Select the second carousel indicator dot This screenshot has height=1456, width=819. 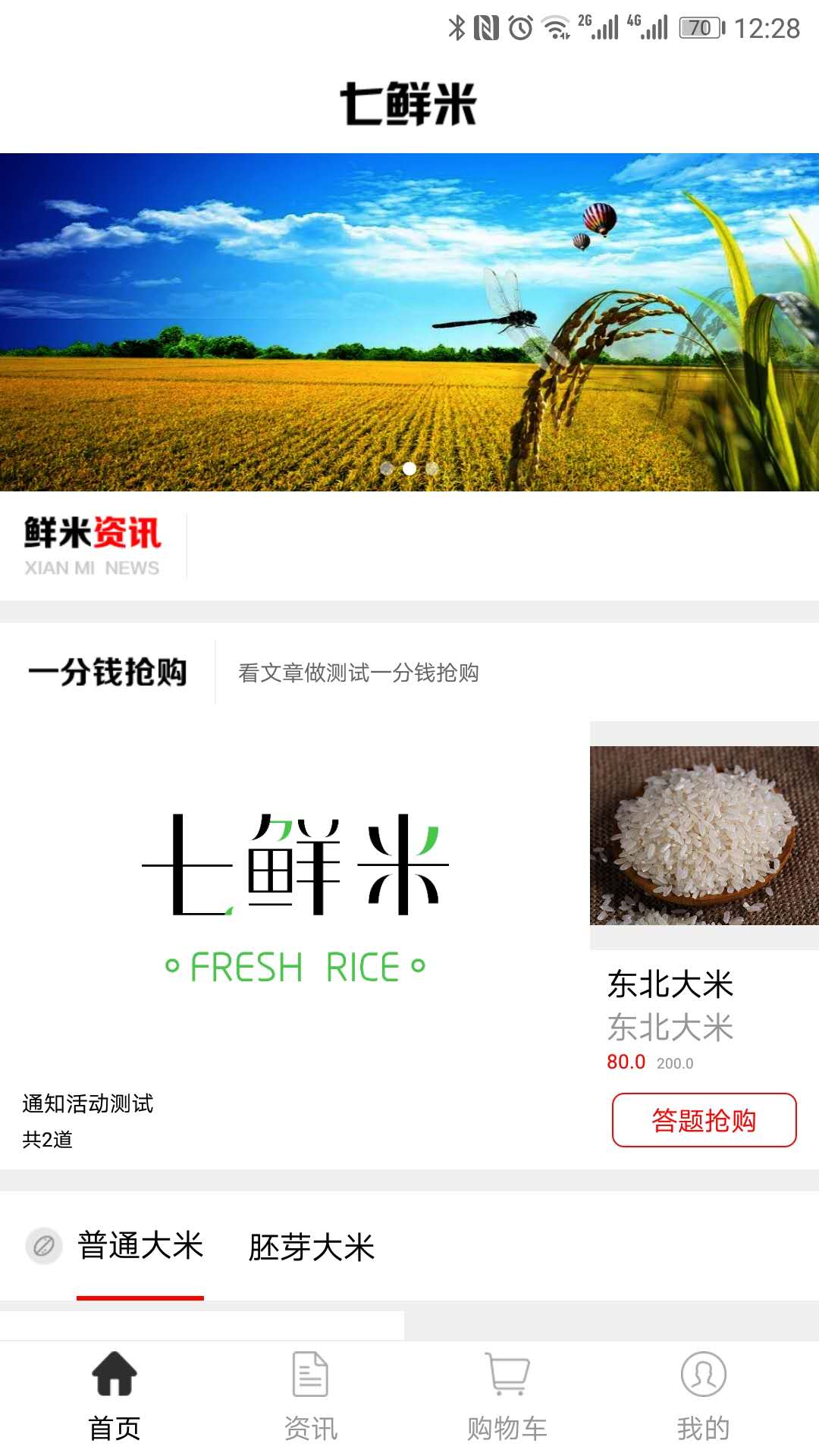pyautogui.click(x=409, y=470)
